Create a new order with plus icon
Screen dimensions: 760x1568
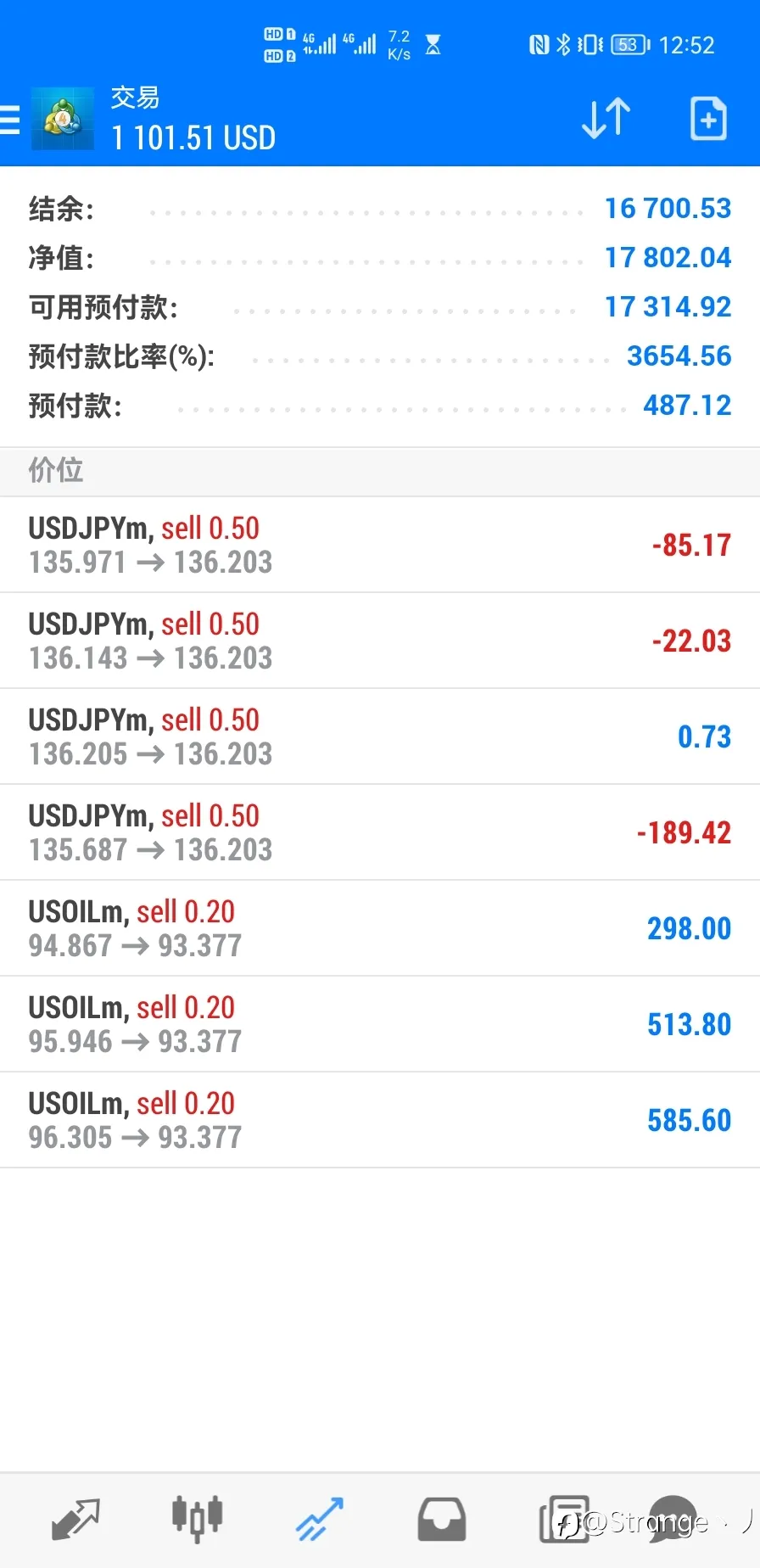click(708, 119)
